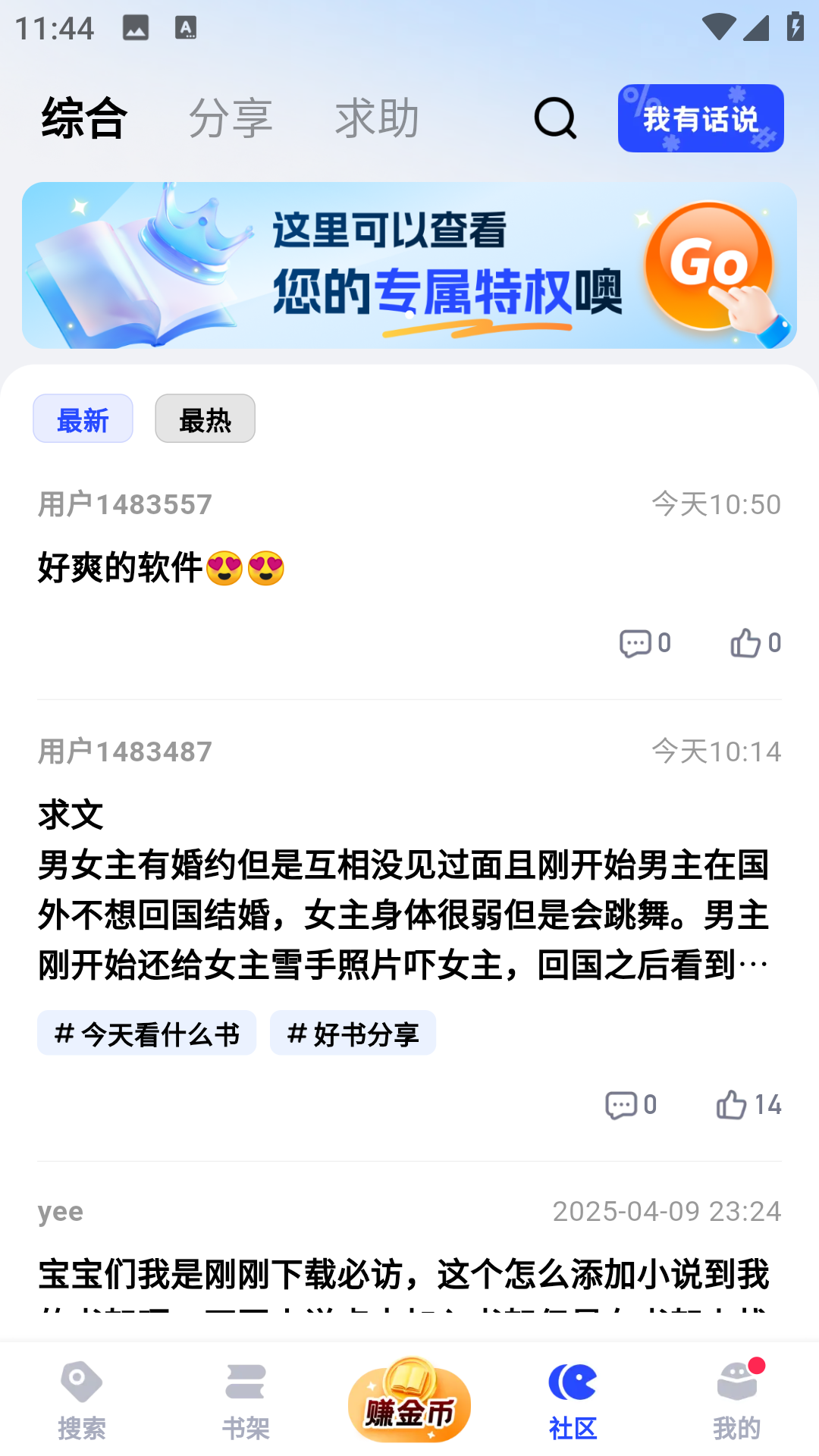
Task: Open the 分享 tab
Action: pyautogui.click(x=231, y=118)
